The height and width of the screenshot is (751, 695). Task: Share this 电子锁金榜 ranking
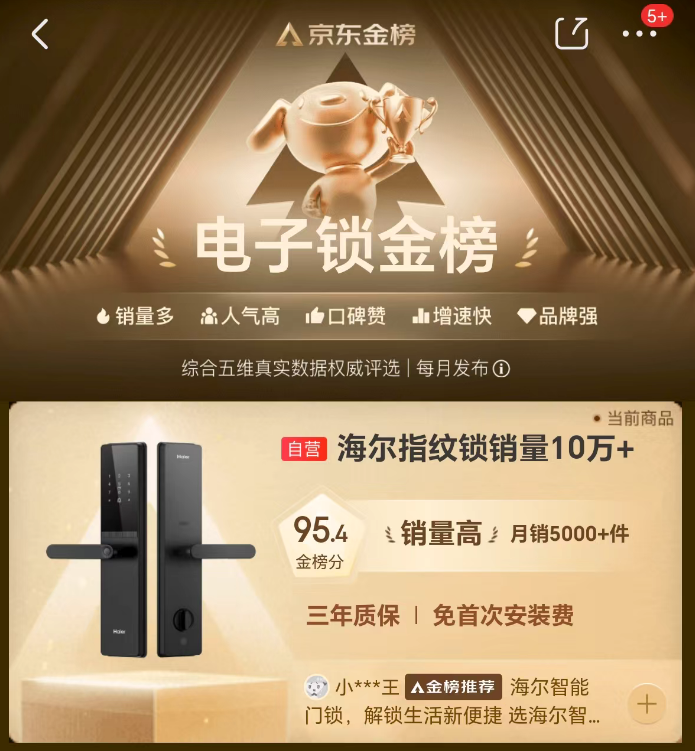pyautogui.click(x=572, y=33)
